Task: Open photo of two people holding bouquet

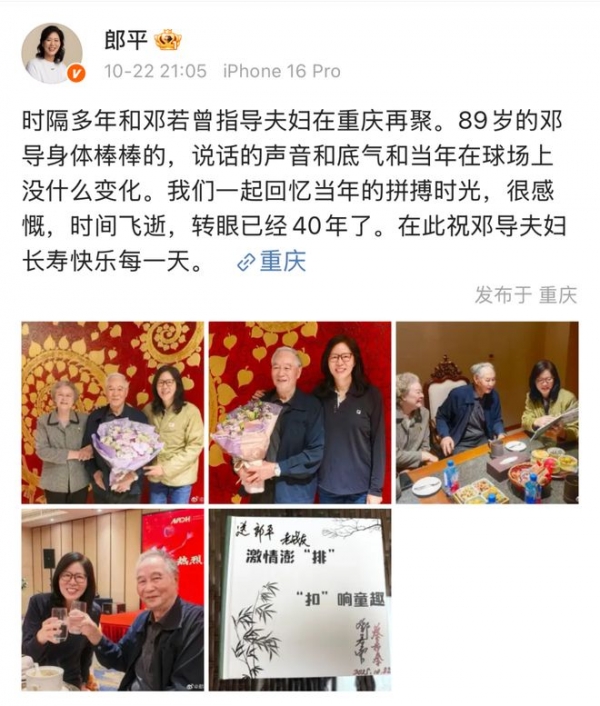Action: [x=299, y=412]
